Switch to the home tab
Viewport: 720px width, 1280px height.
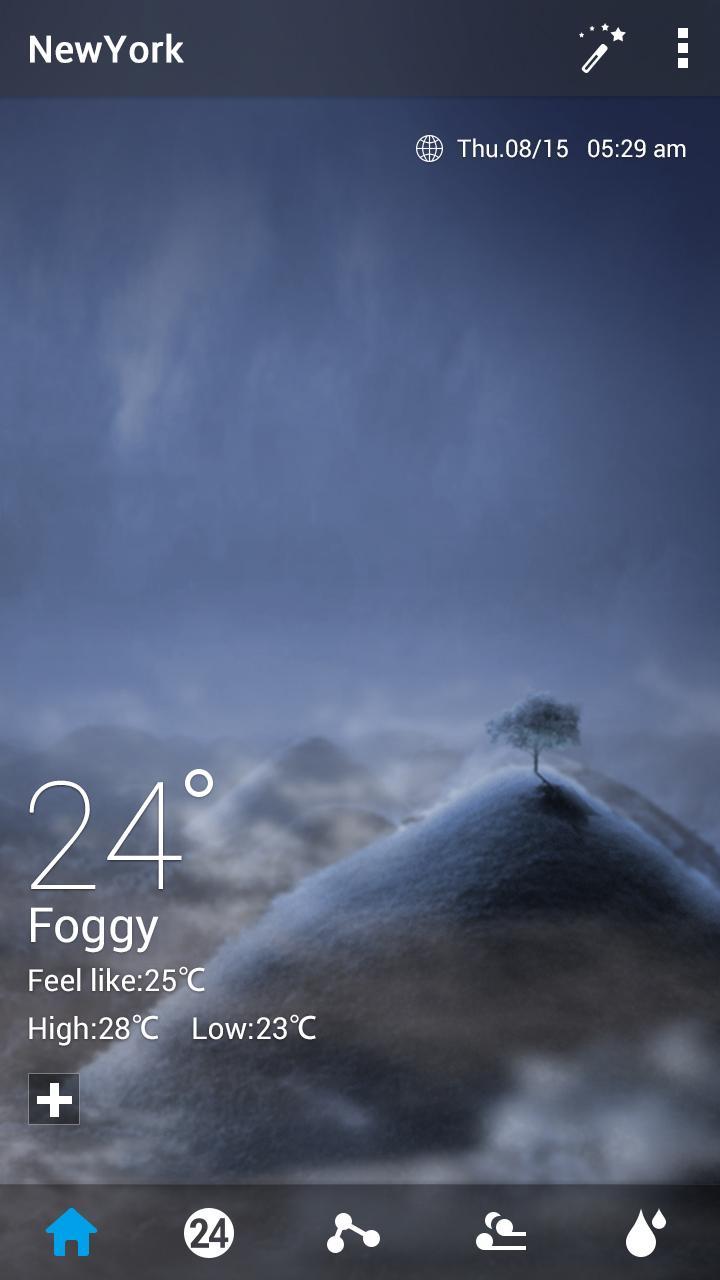tap(72, 1233)
